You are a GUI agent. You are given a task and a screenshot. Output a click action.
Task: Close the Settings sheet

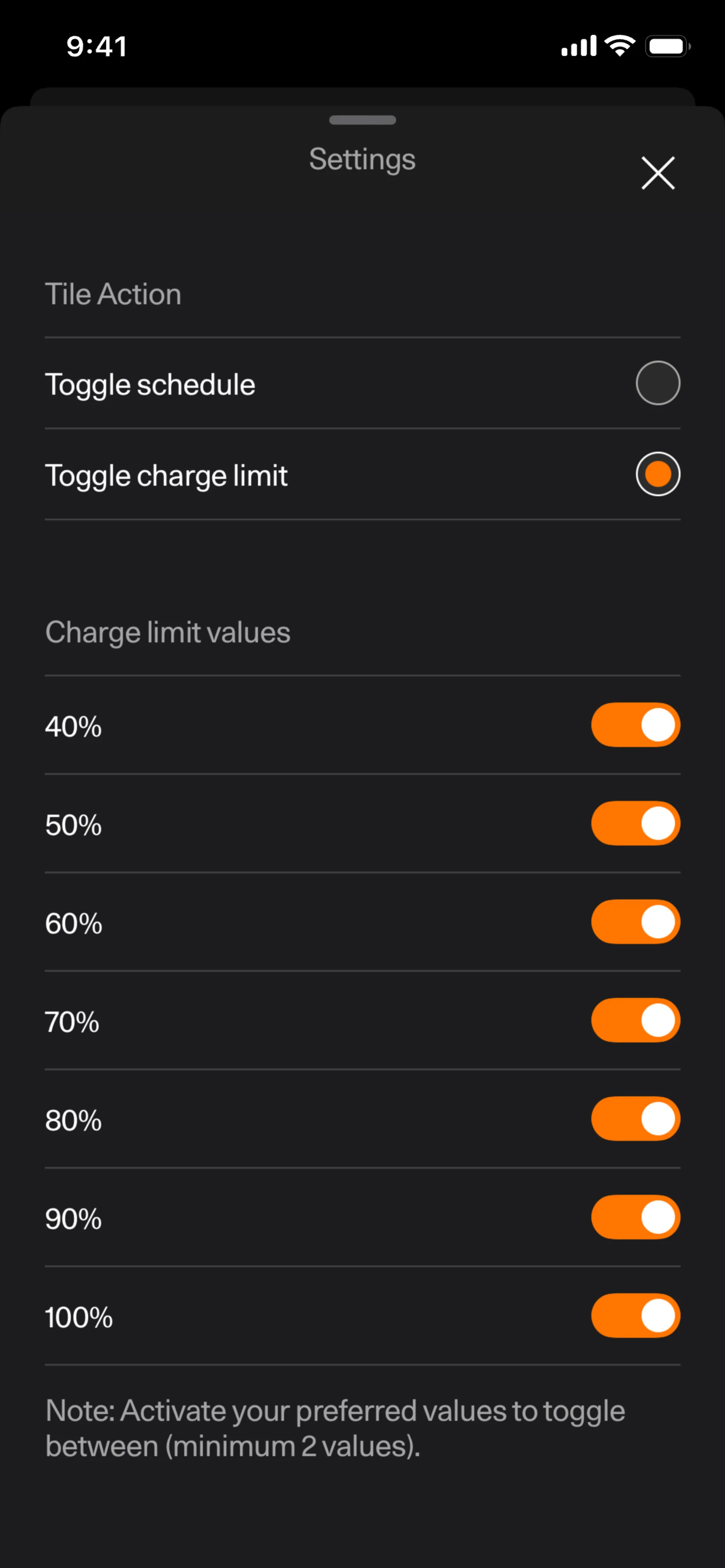click(658, 173)
